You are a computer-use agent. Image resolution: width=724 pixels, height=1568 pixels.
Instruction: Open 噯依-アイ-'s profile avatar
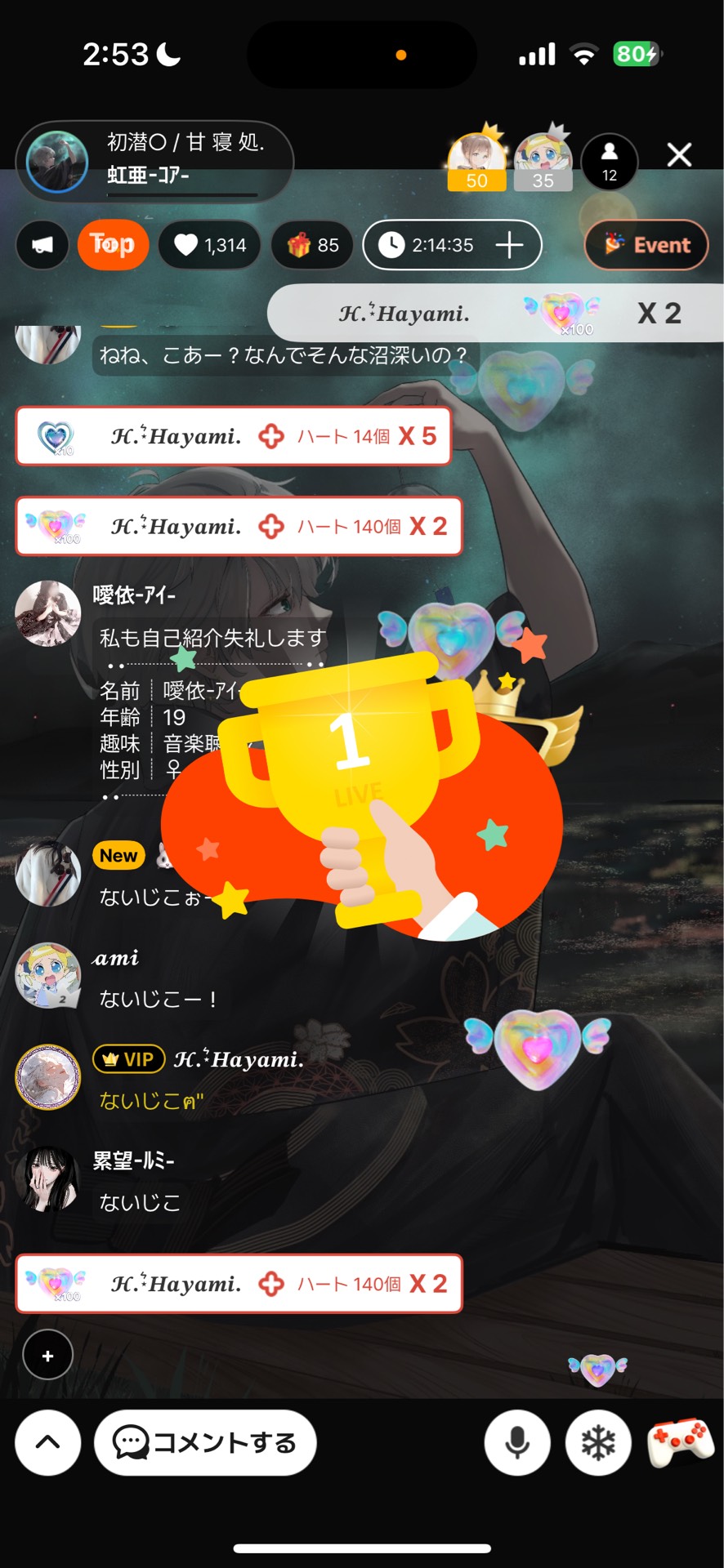48,613
